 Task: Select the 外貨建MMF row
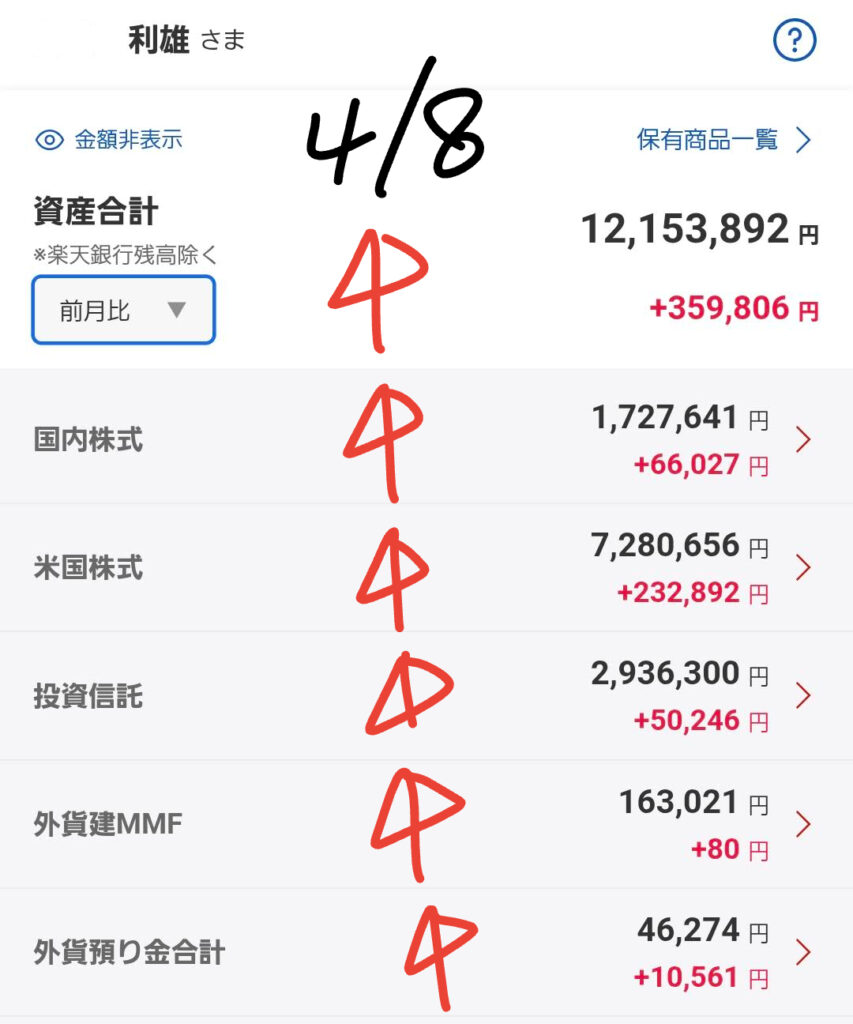426,825
